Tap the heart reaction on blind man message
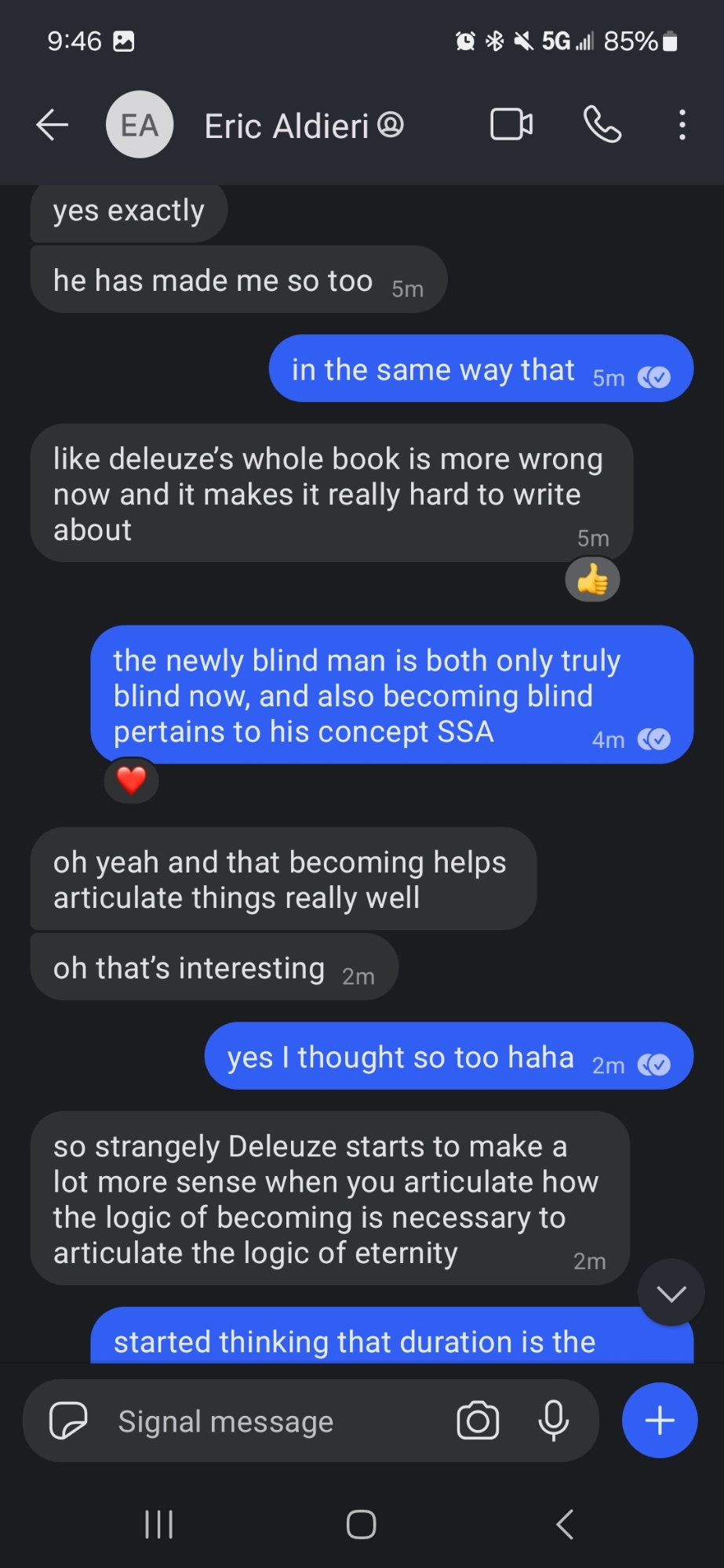This screenshot has width=724, height=1568. pyautogui.click(x=131, y=780)
